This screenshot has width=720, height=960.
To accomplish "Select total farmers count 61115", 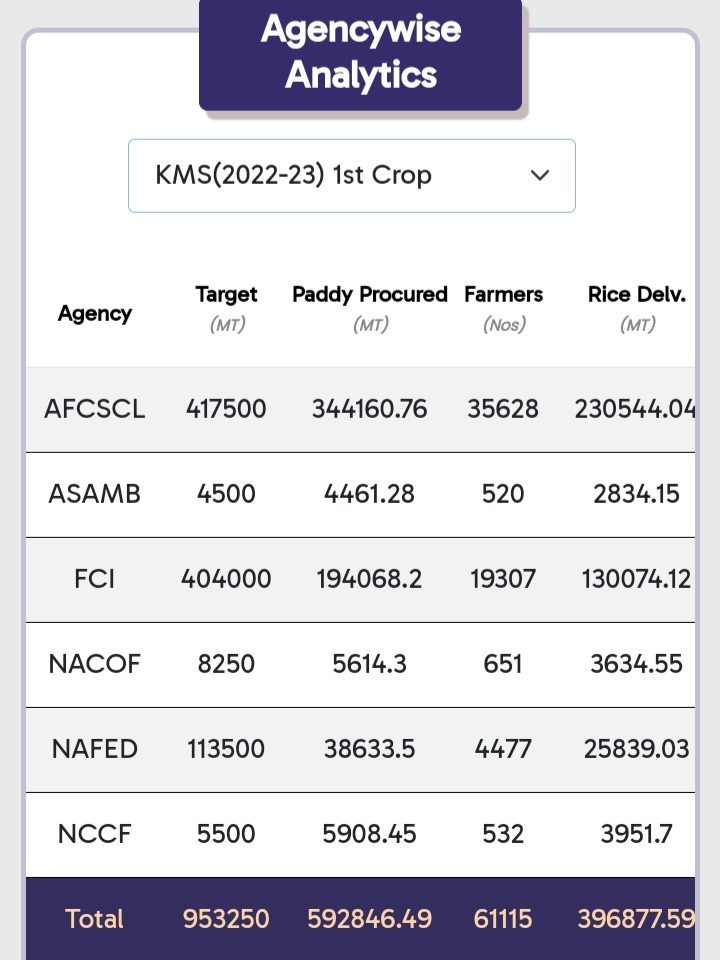I will [x=503, y=918].
